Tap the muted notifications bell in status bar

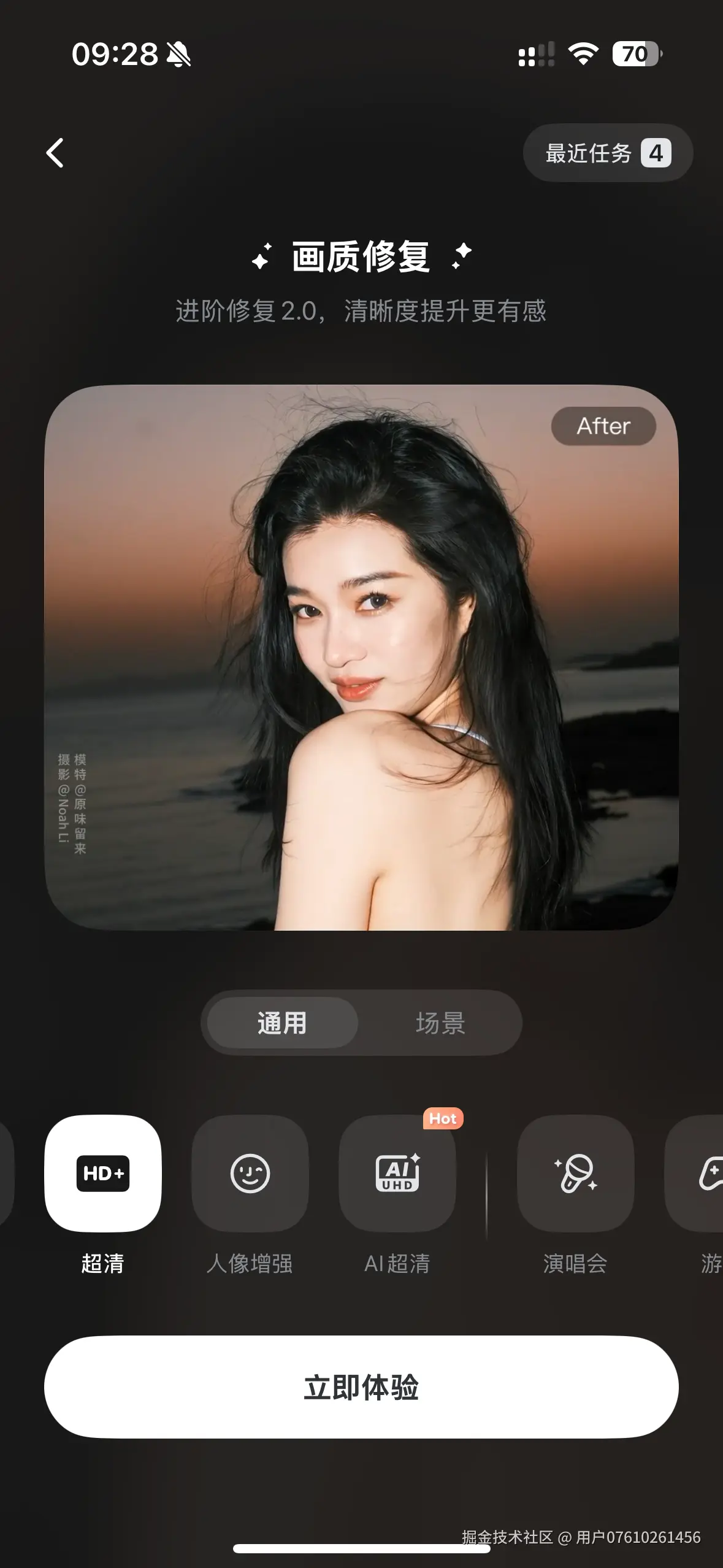pos(179,55)
